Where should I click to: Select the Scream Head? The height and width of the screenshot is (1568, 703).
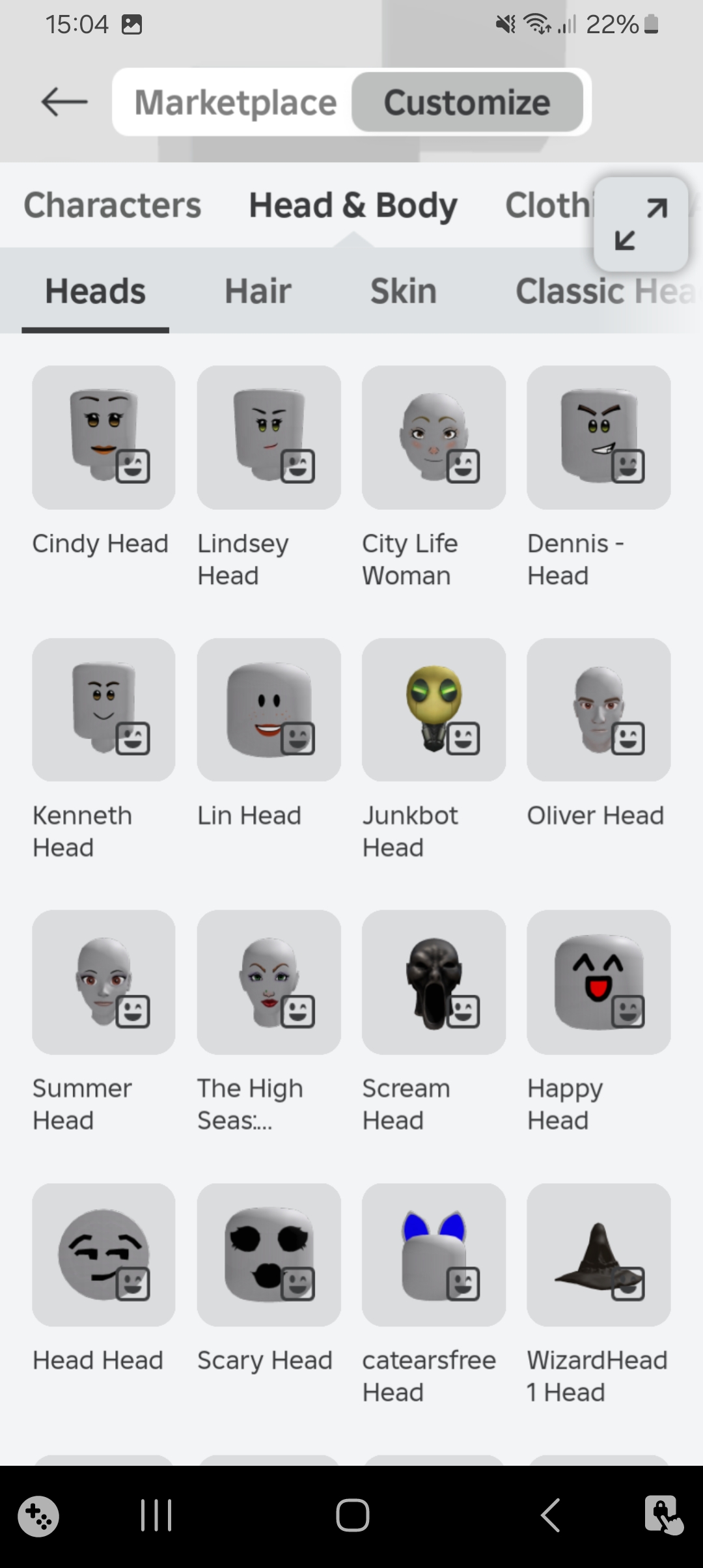[x=434, y=982]
